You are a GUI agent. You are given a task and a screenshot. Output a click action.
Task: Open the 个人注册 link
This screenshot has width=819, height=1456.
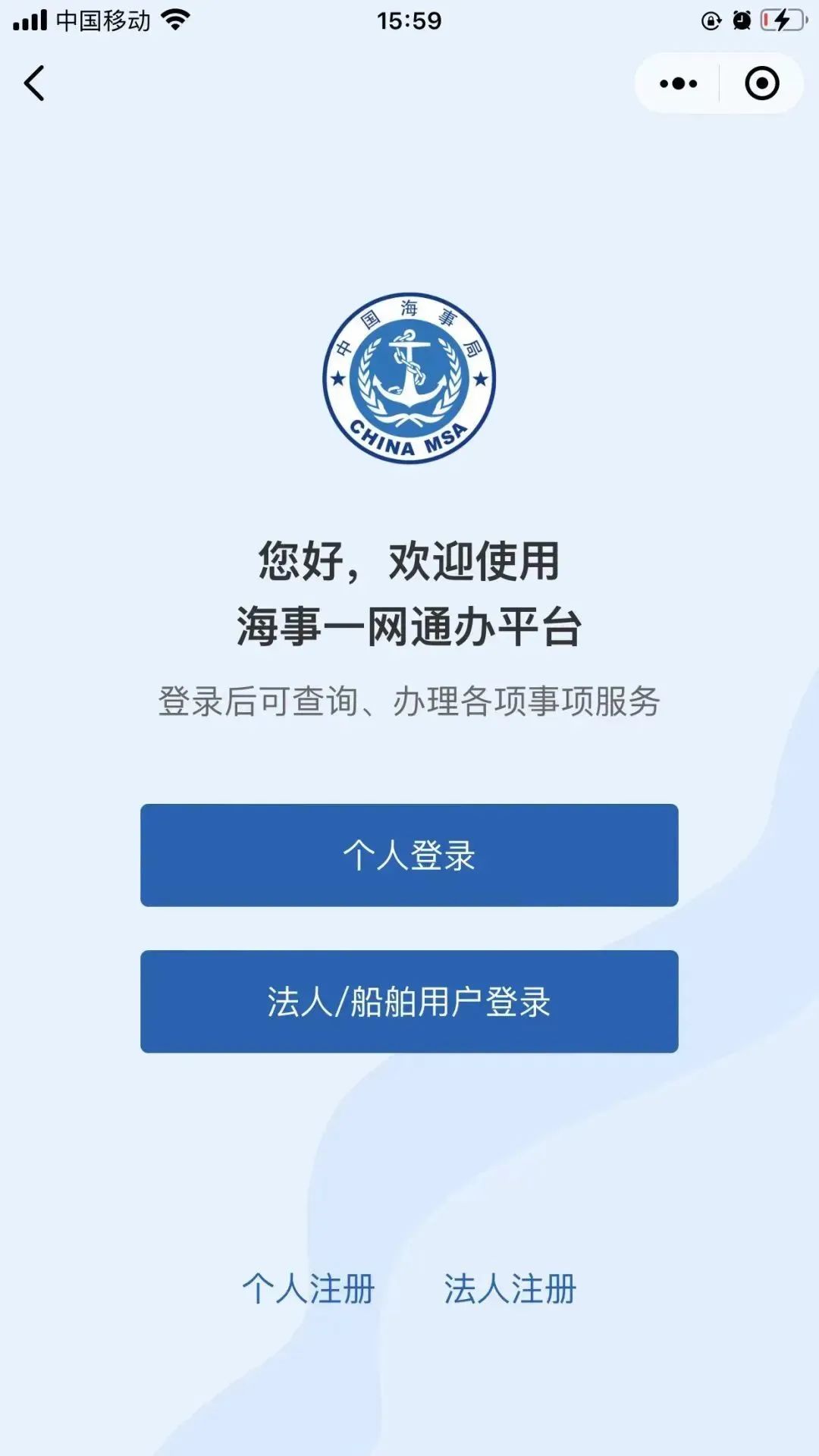pos(308,1288)
